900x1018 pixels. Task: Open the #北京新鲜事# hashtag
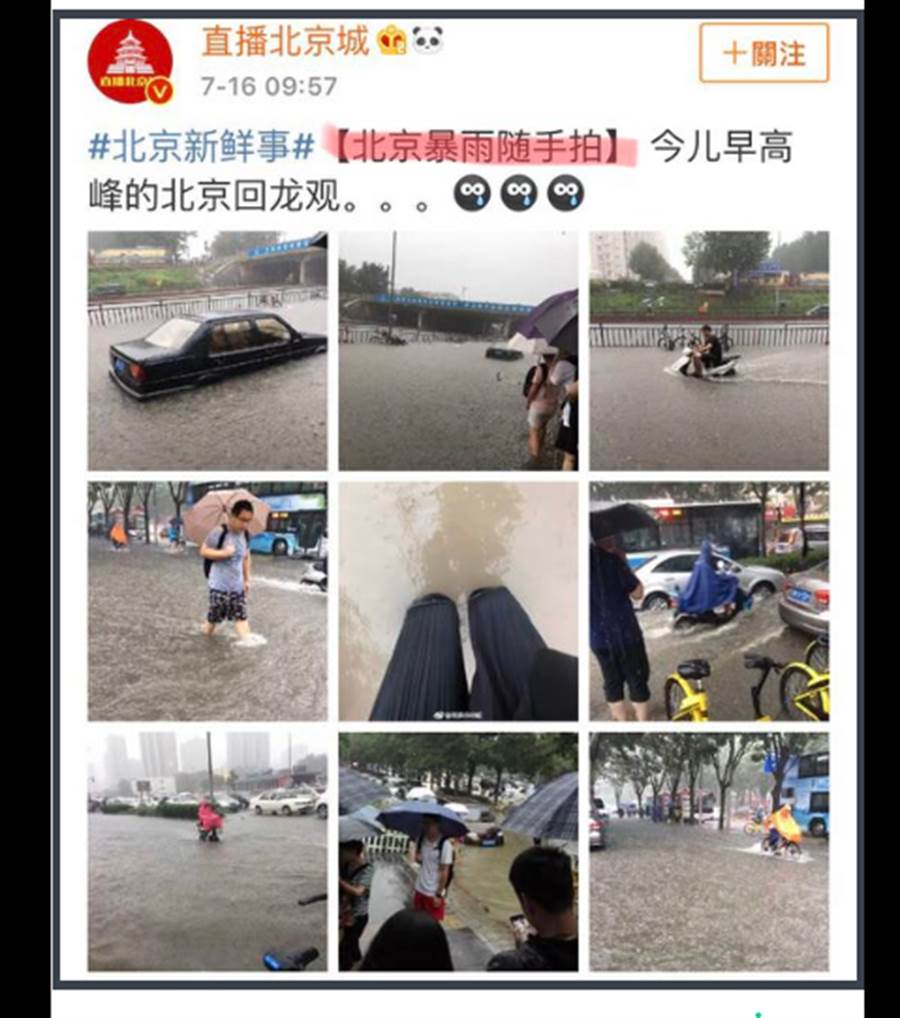coord(202,148)
